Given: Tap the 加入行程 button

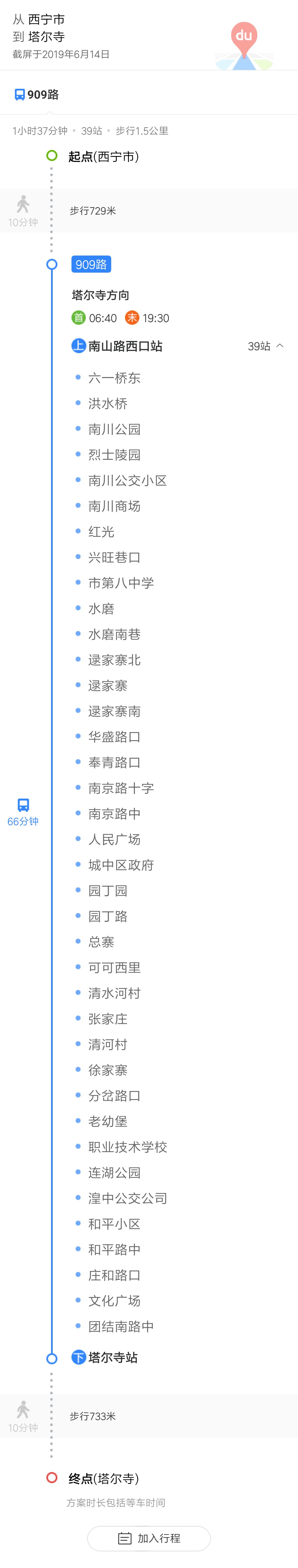Looking at the screenshot, I should click(149, 1538).
